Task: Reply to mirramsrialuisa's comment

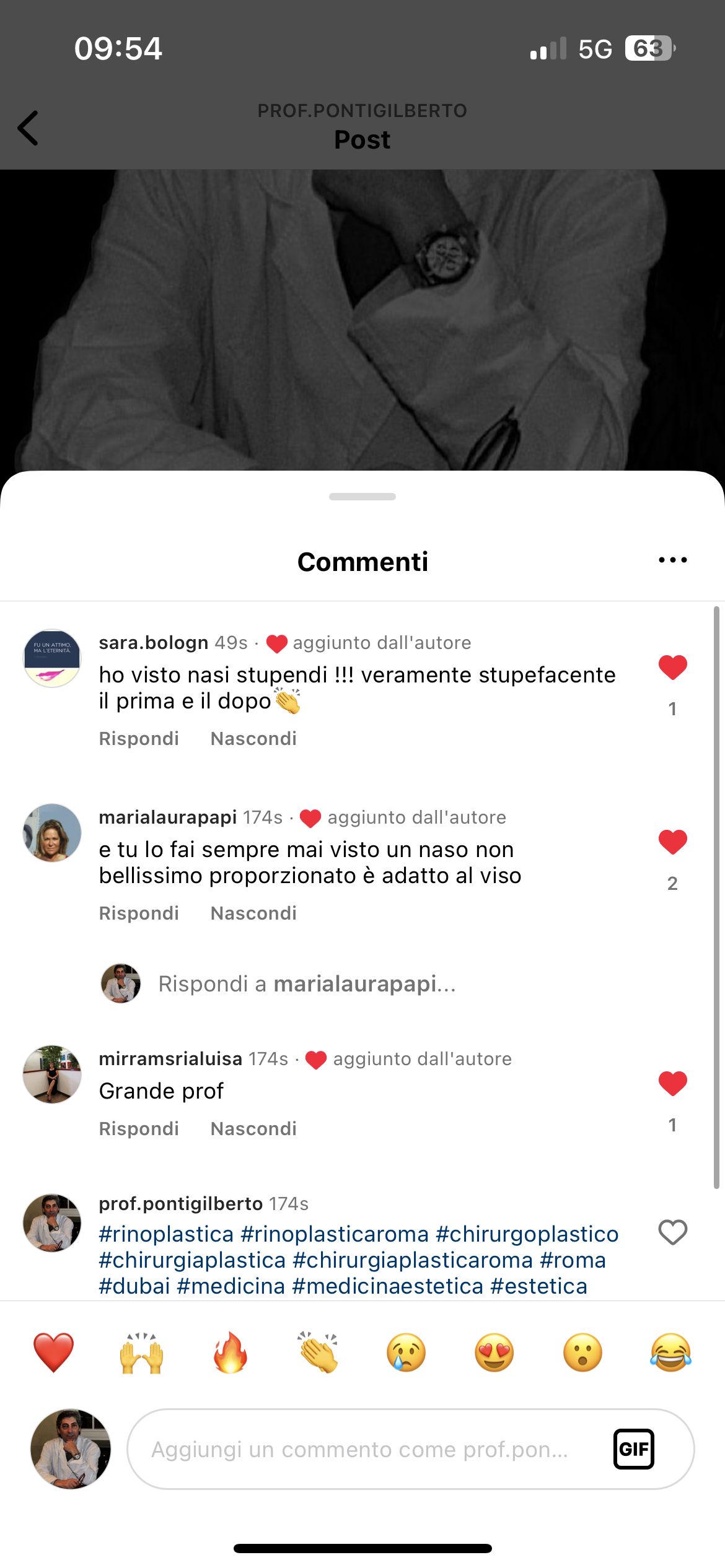Action: (x=139, y=1129)
